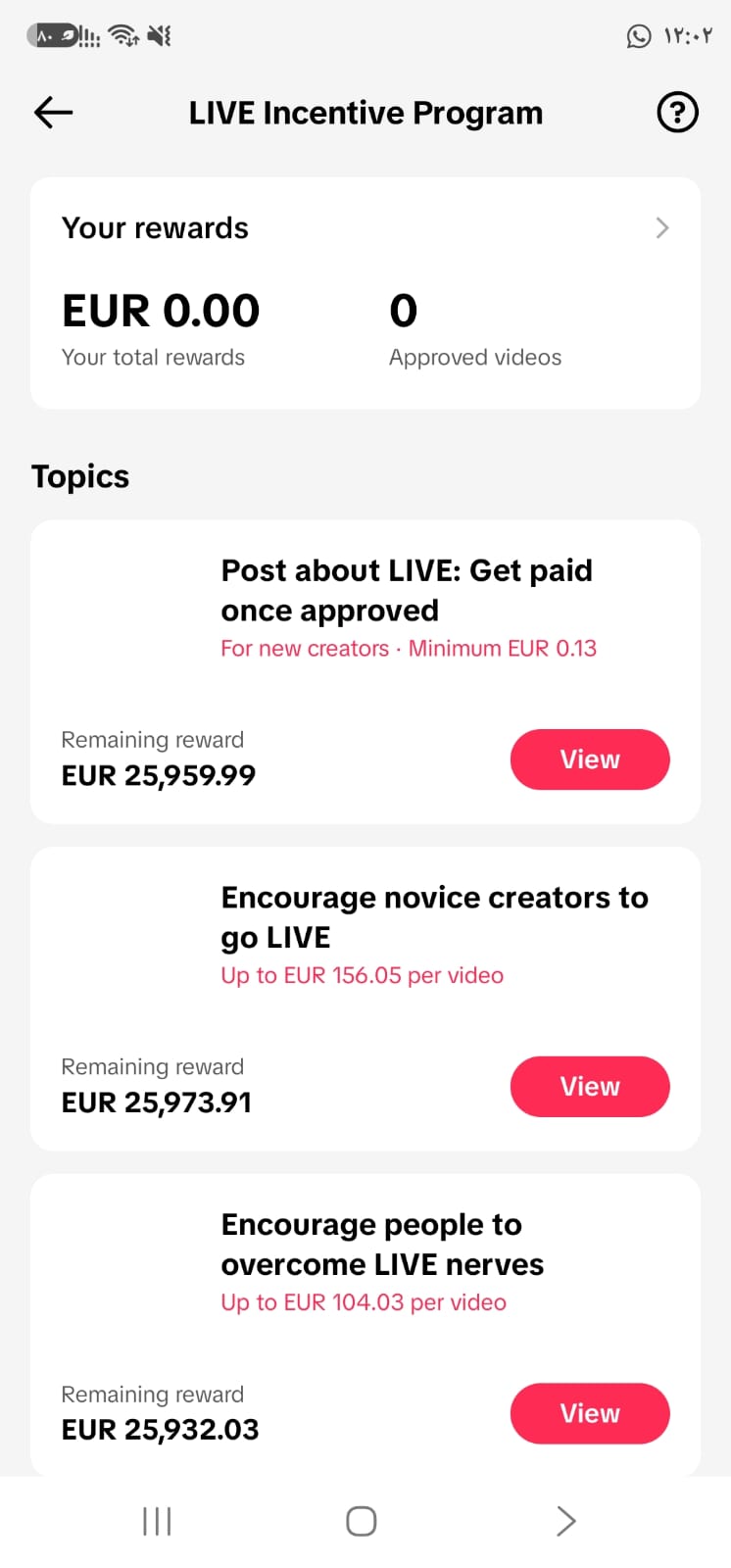
Task: Open the Your rewards card
Action: click(365, 293)
